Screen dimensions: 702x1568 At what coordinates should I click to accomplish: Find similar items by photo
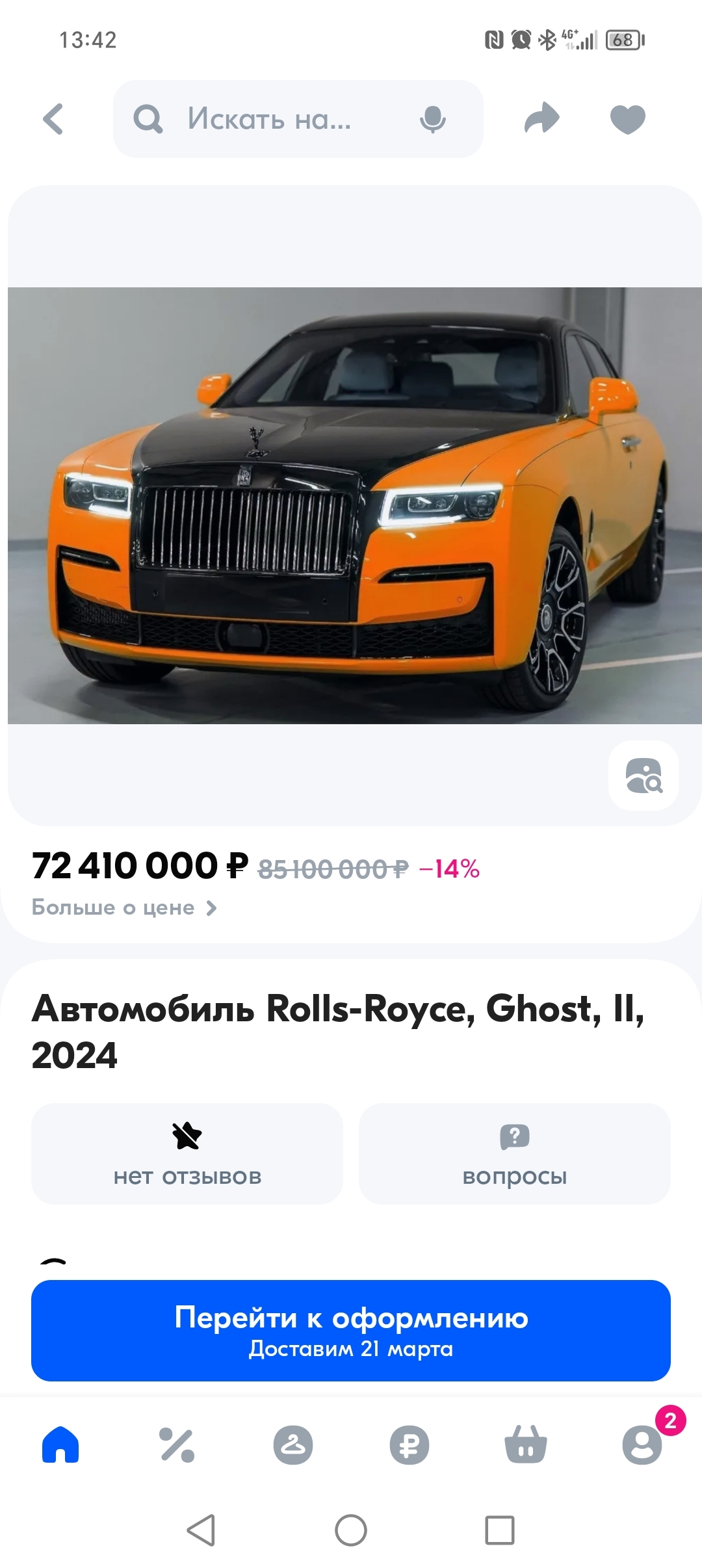(643, 776)
